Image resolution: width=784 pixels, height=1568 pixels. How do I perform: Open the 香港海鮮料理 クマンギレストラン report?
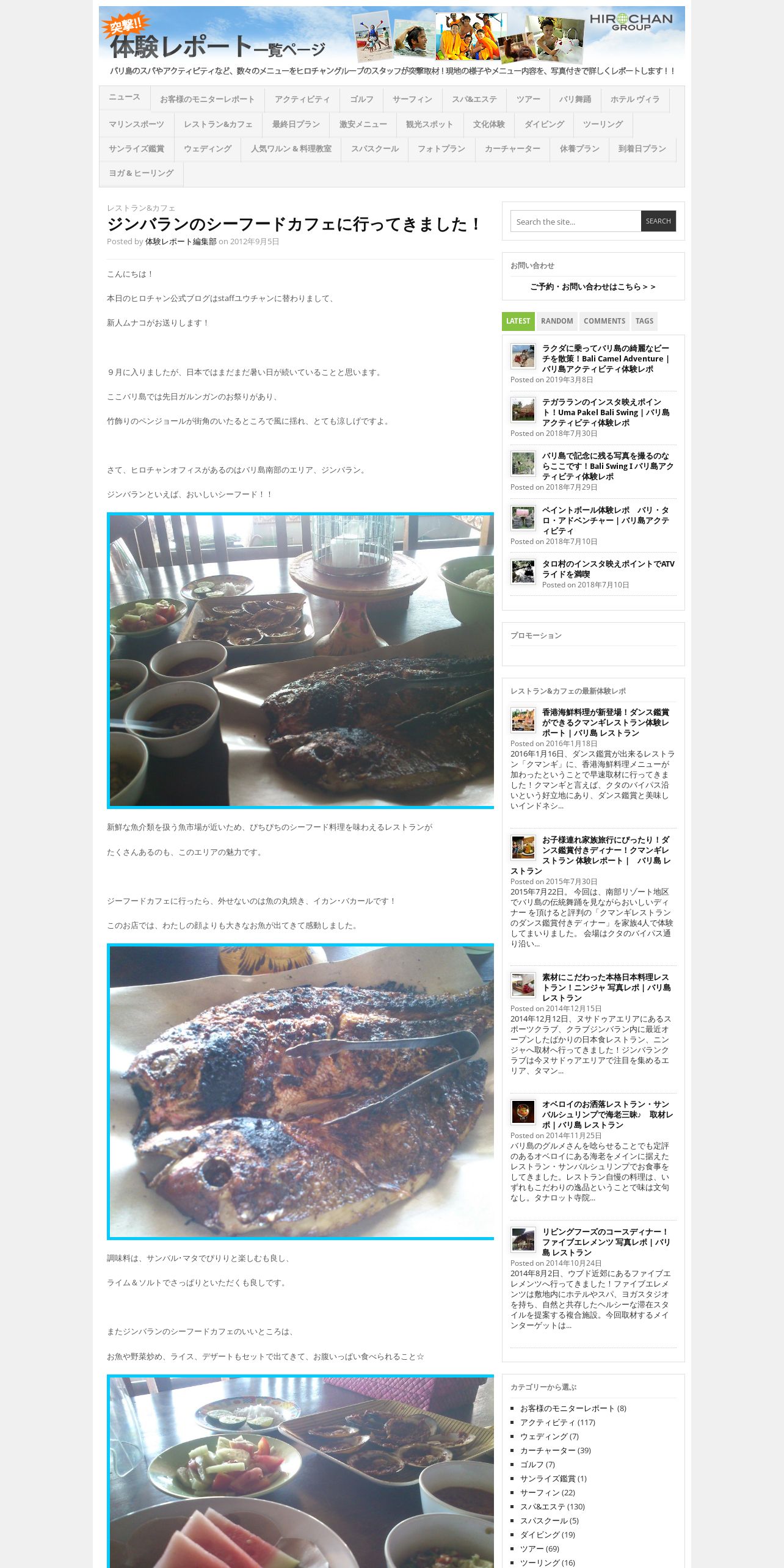(x=606, y=723)
